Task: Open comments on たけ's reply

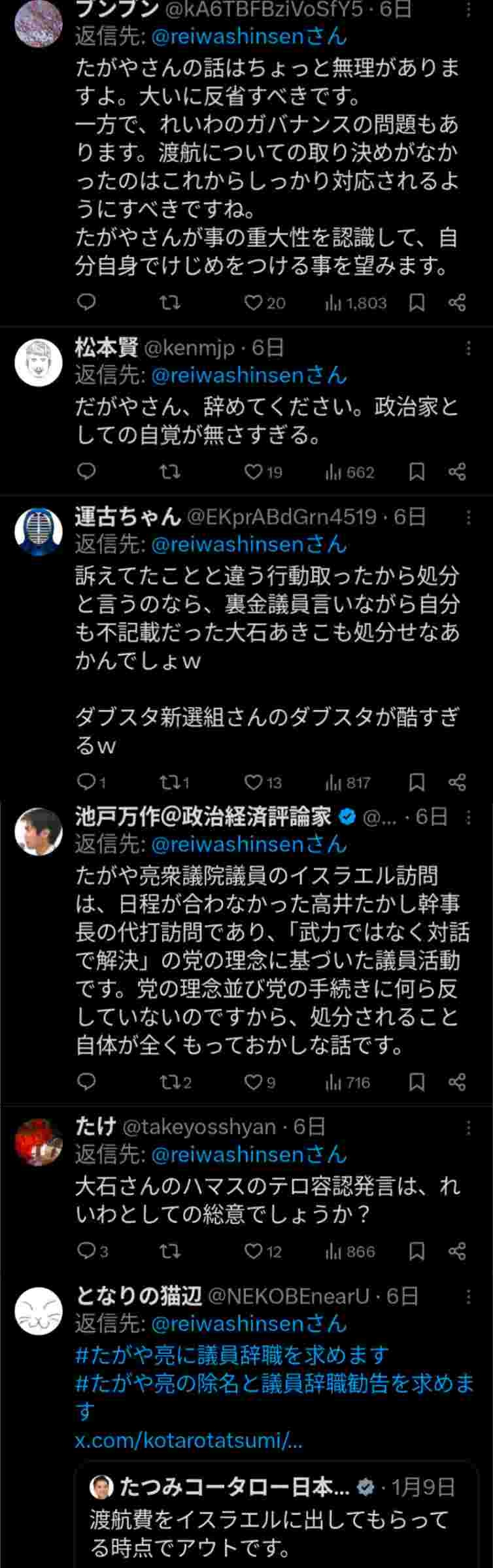Action: [86, 1251]
